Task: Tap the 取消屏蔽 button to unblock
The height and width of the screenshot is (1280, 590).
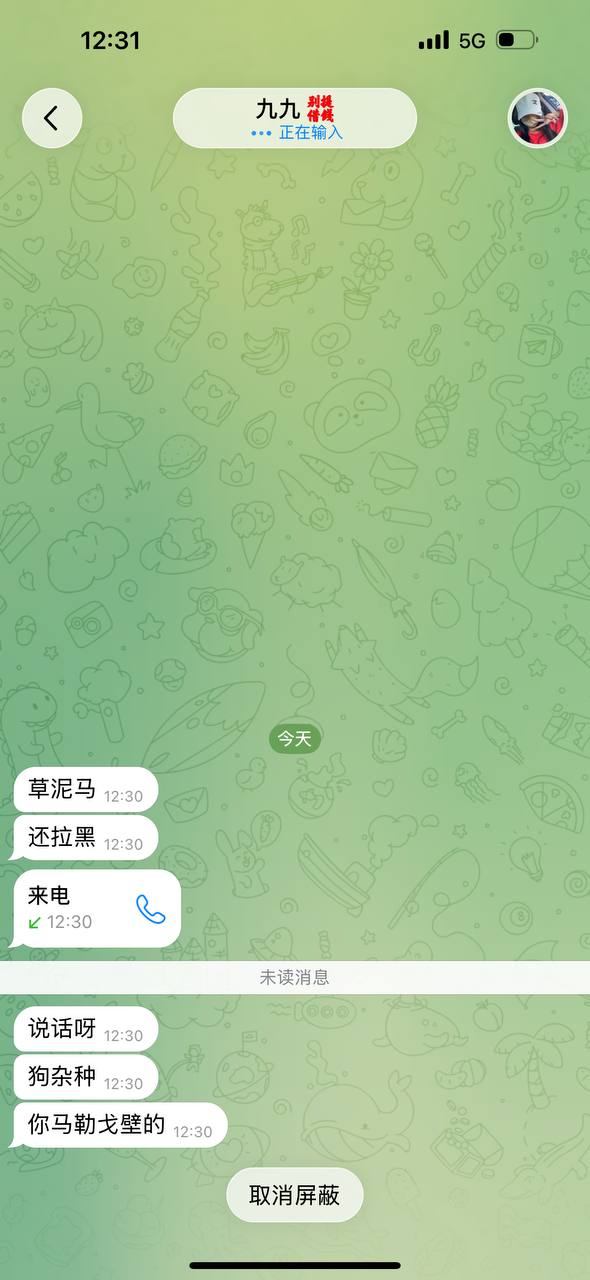Action: [295, 1195]
